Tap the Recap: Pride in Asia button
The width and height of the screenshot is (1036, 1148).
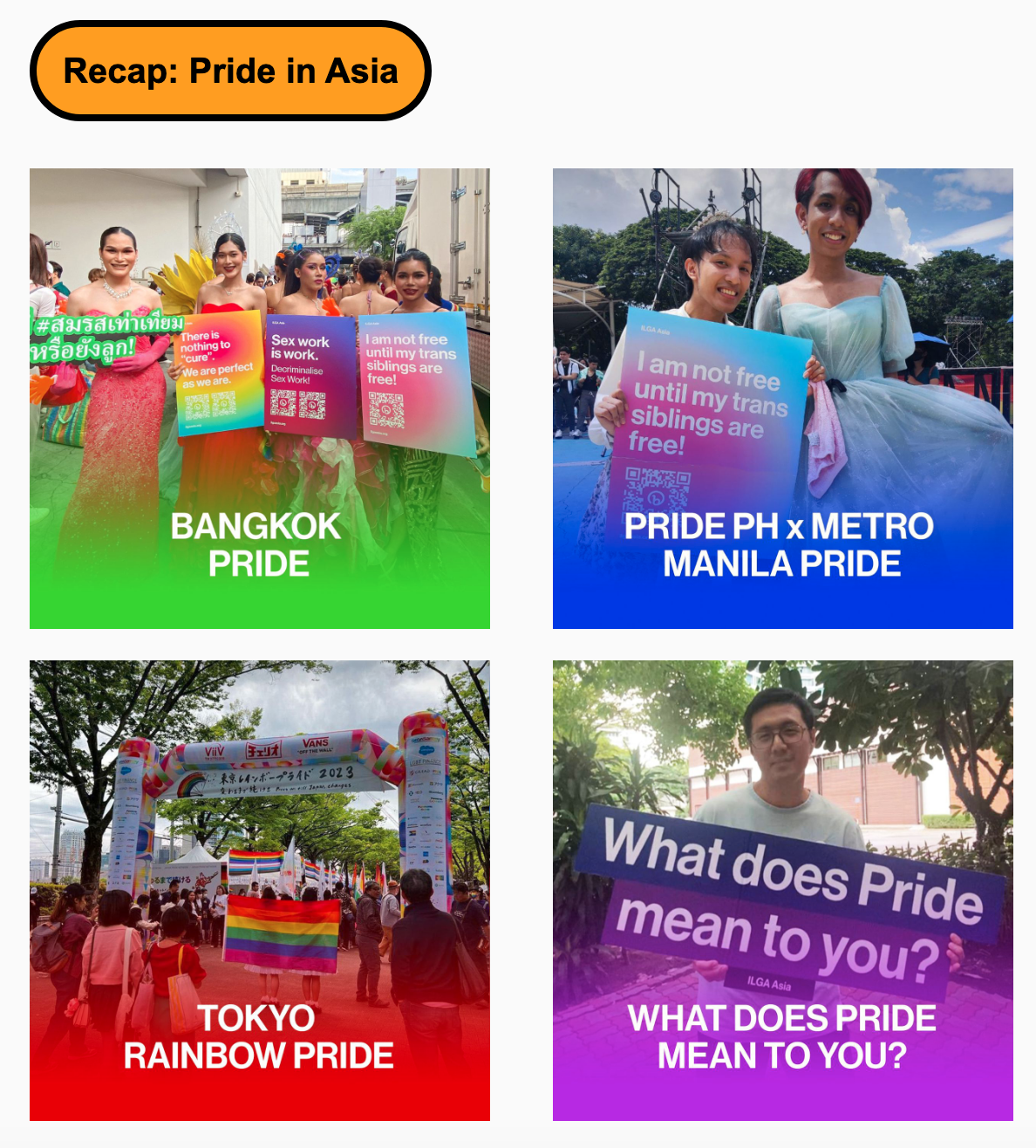coord(230,71)
